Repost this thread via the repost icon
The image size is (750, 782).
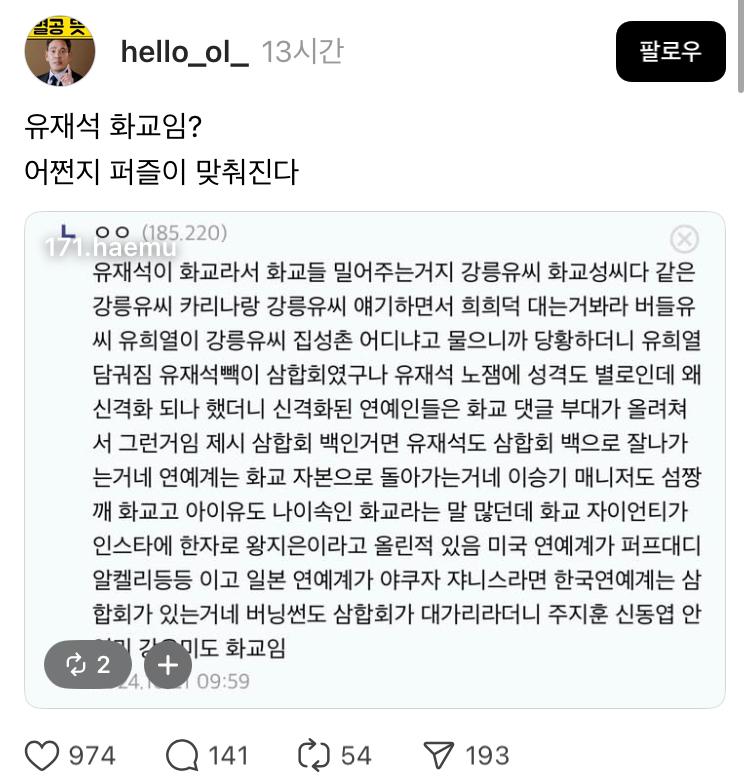click(313, 755)
